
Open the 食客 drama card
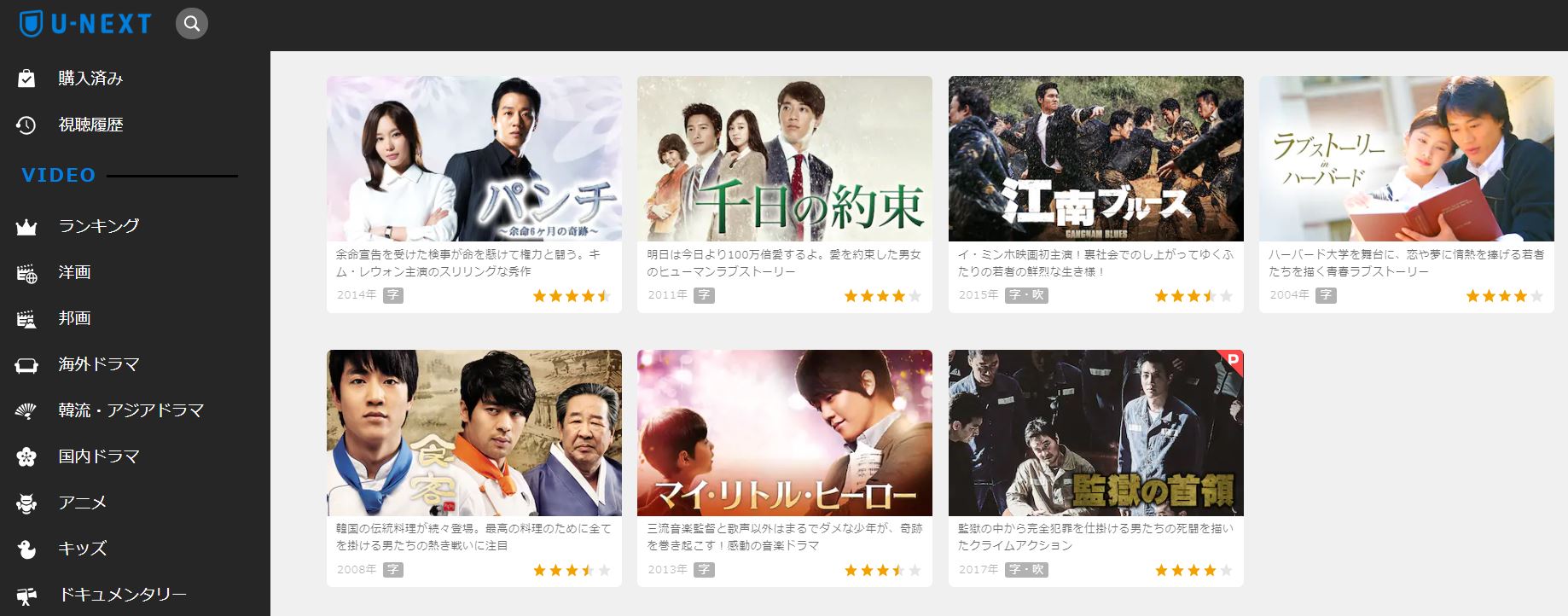click(473, 433)
